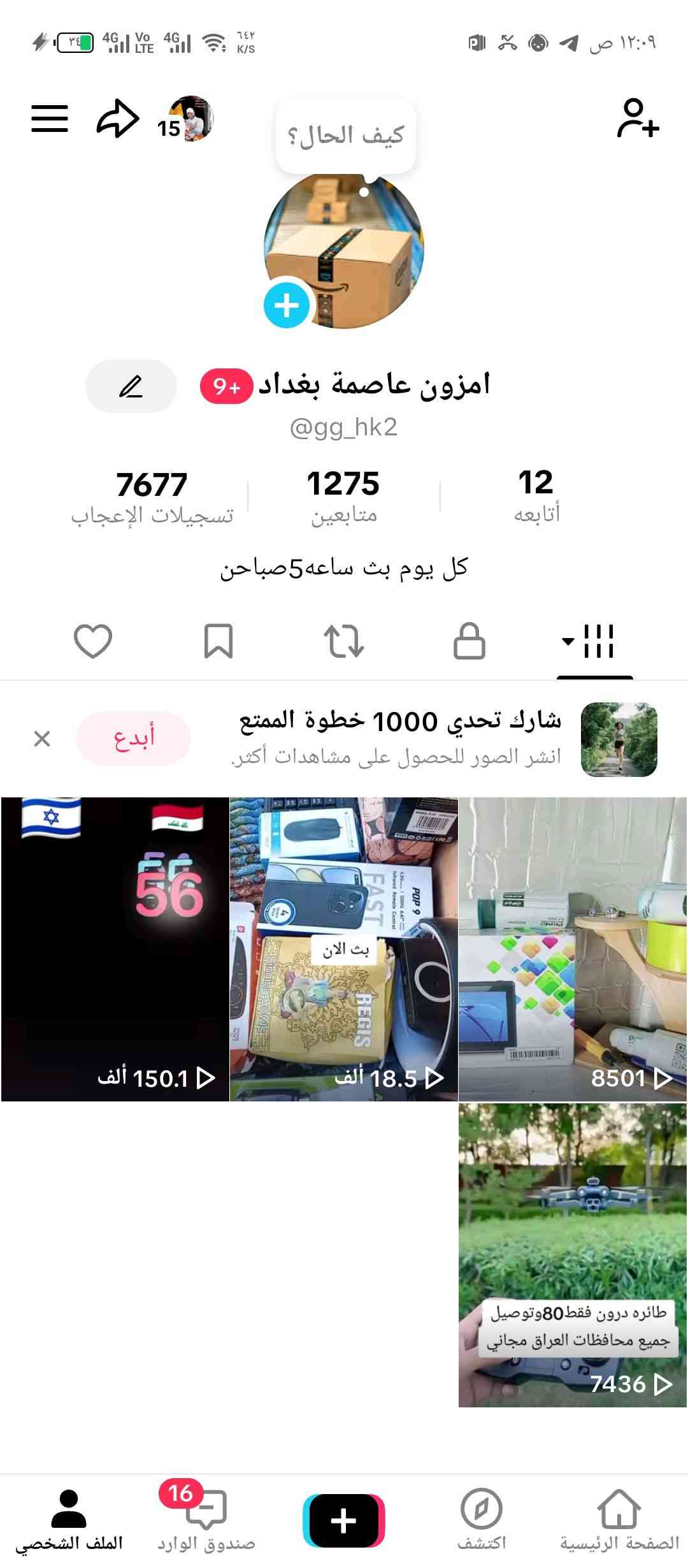Switch to the saved bookmarks tab
The width and height of the screenshot is (688, 1568).
tap(218, 641)
